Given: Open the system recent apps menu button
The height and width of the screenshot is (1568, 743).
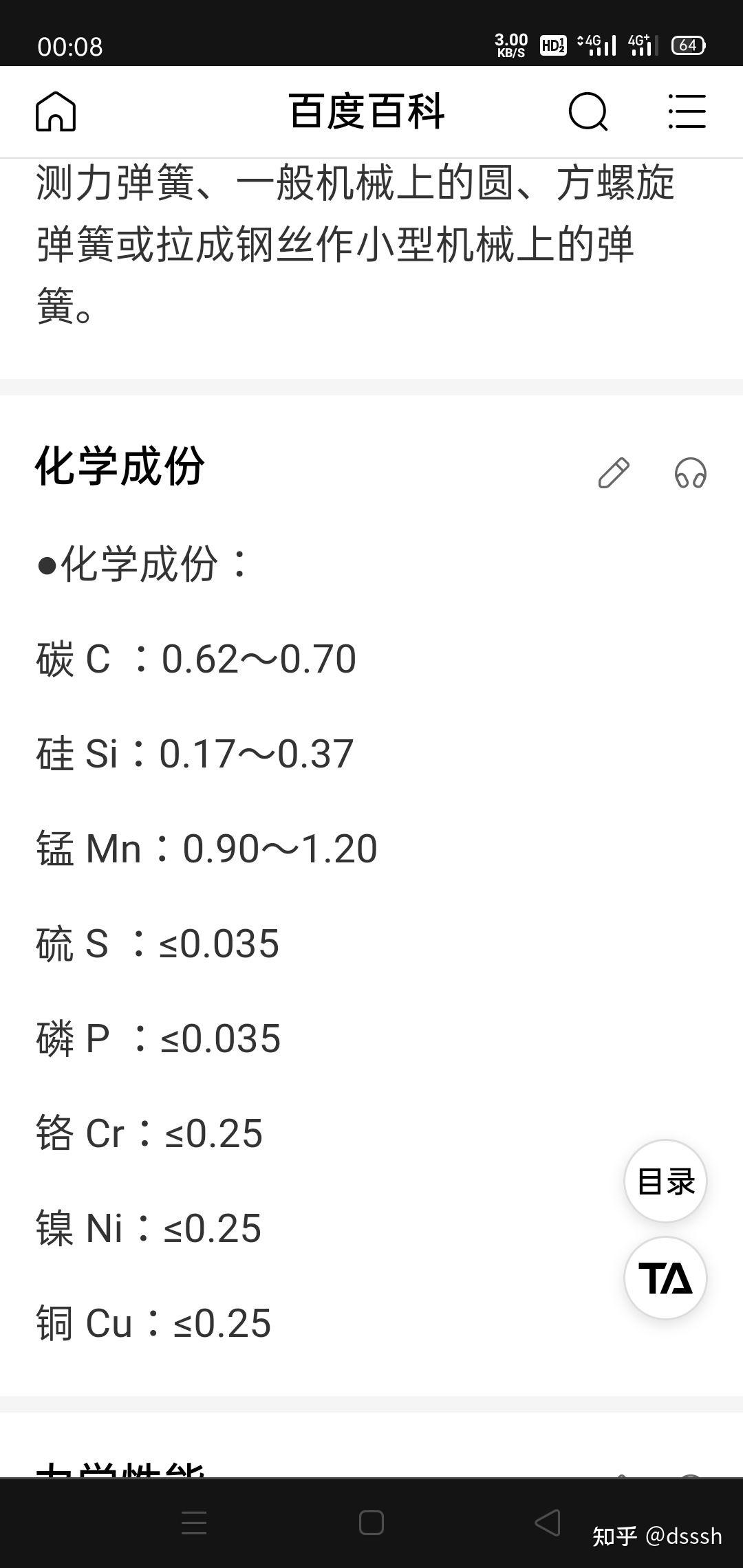Looking at the screenshot, I should coord(194,1523).
